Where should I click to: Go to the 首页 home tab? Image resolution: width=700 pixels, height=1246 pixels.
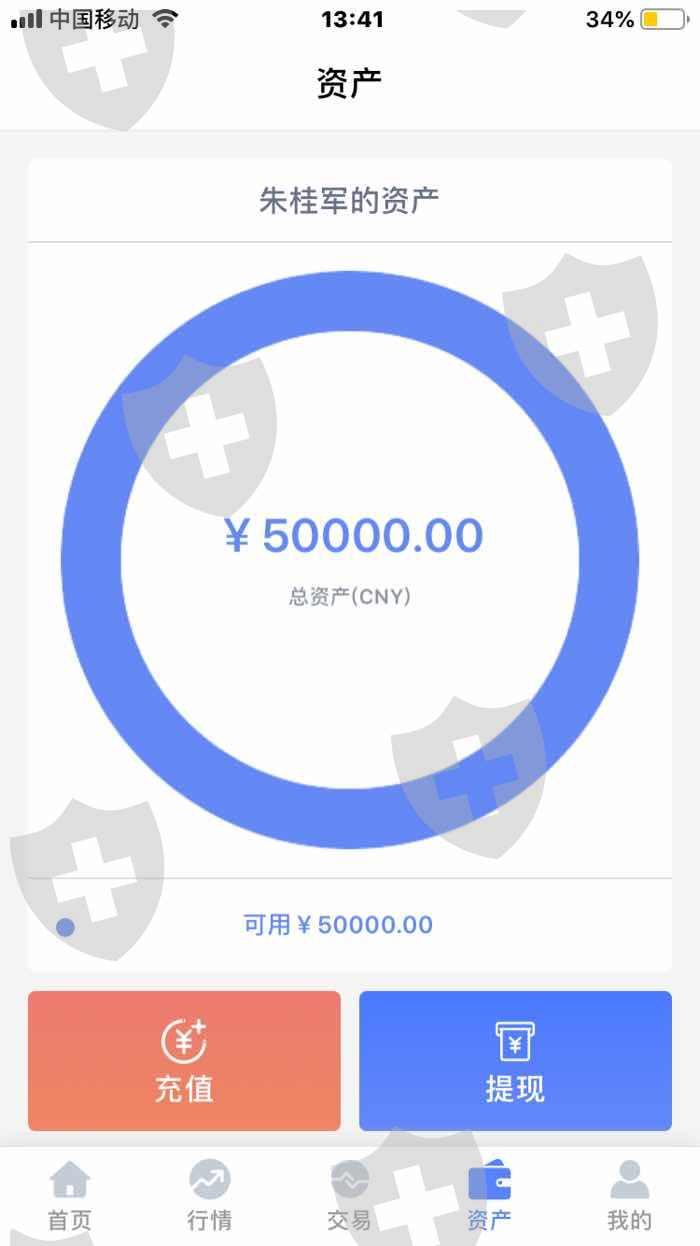[70, 1196]
